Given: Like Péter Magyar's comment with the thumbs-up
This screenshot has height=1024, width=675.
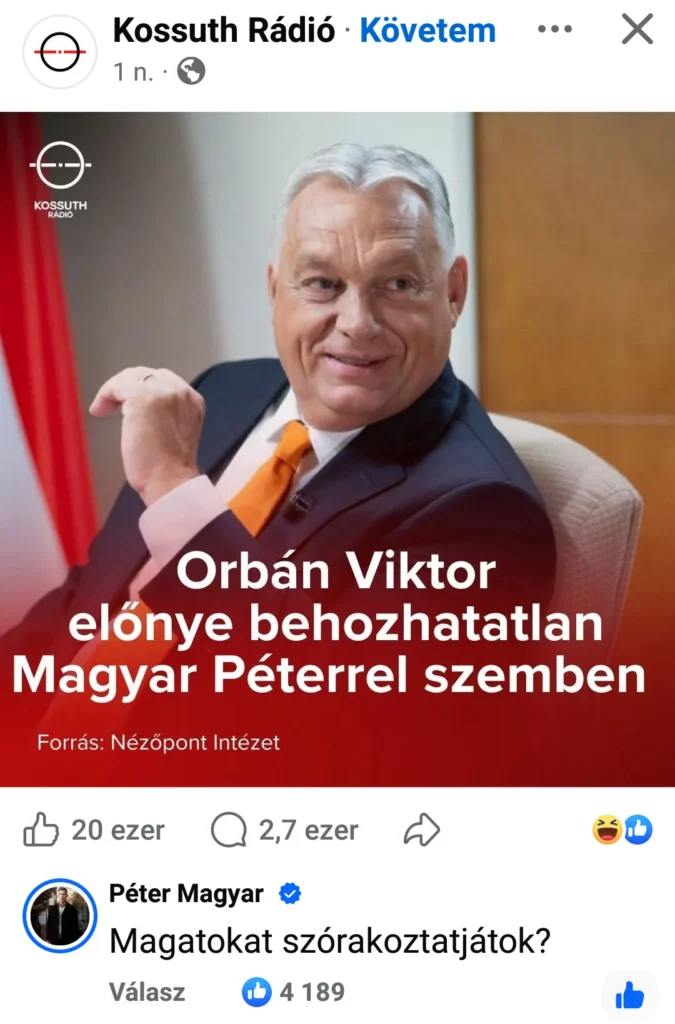Looking at the screenshot, I should pos(630,996).
